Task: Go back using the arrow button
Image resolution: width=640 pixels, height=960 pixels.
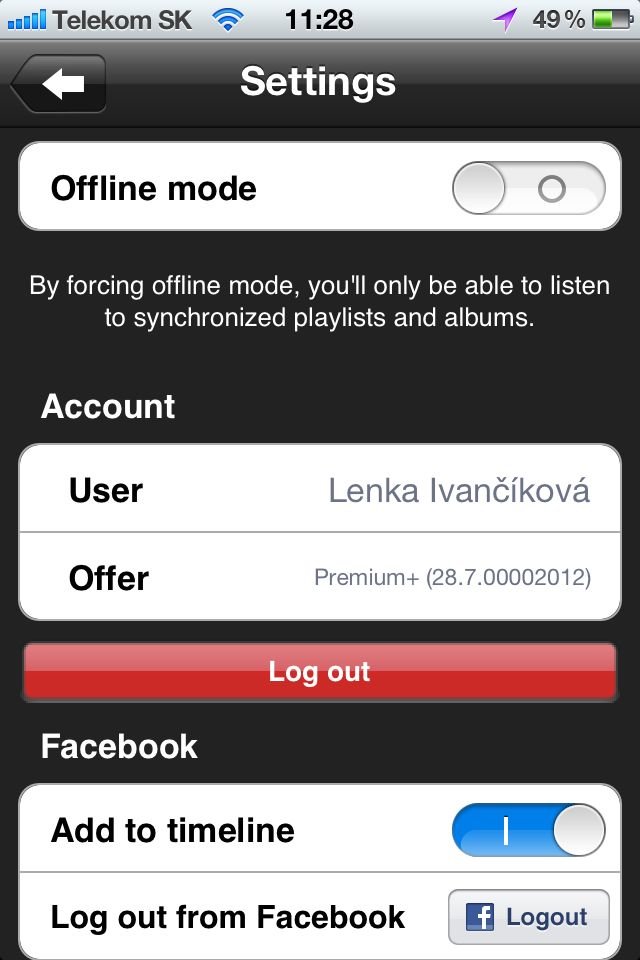Action: (x=61, y=84)
